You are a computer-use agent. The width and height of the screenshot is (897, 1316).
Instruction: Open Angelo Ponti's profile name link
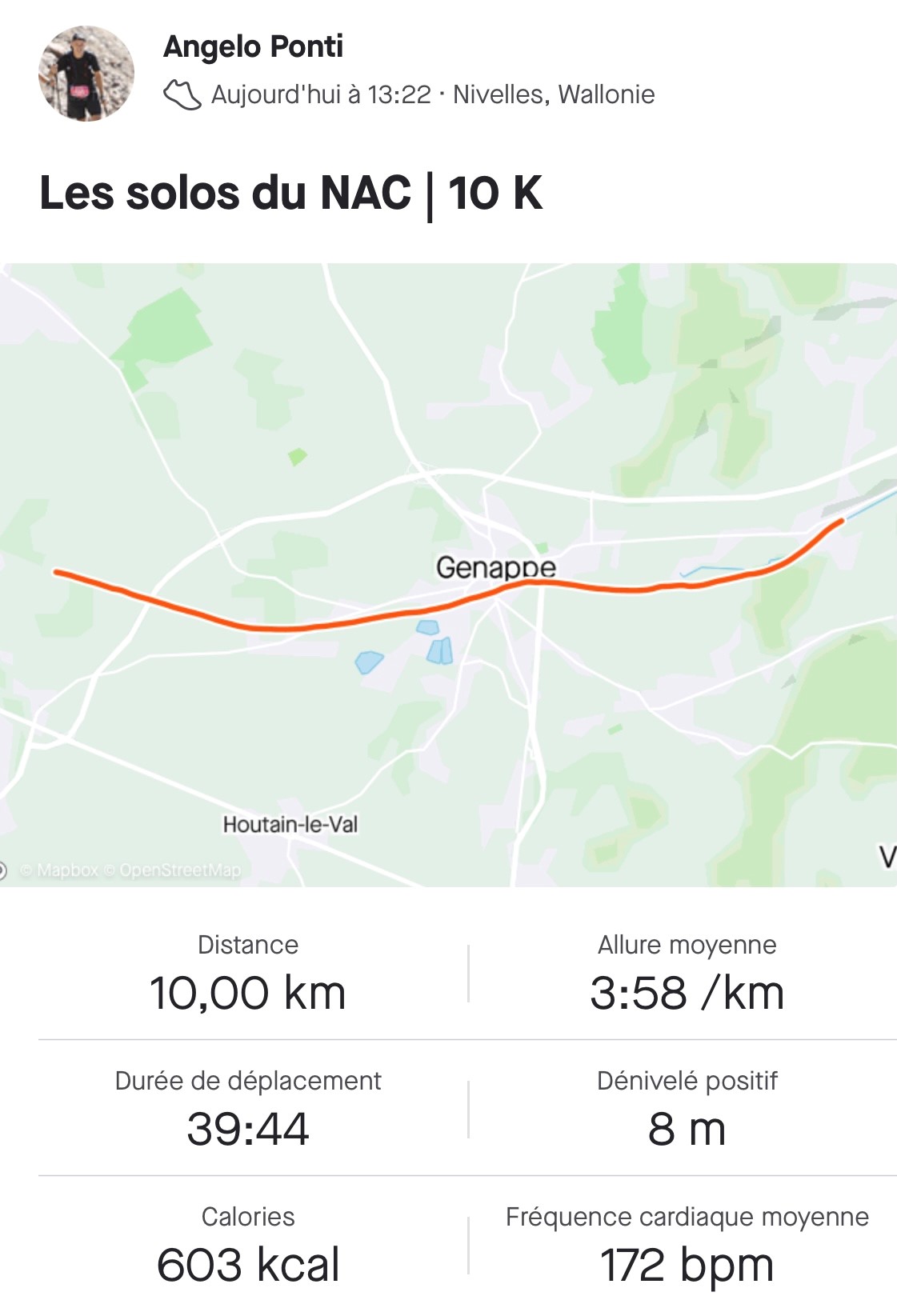[x=253, y=47]
